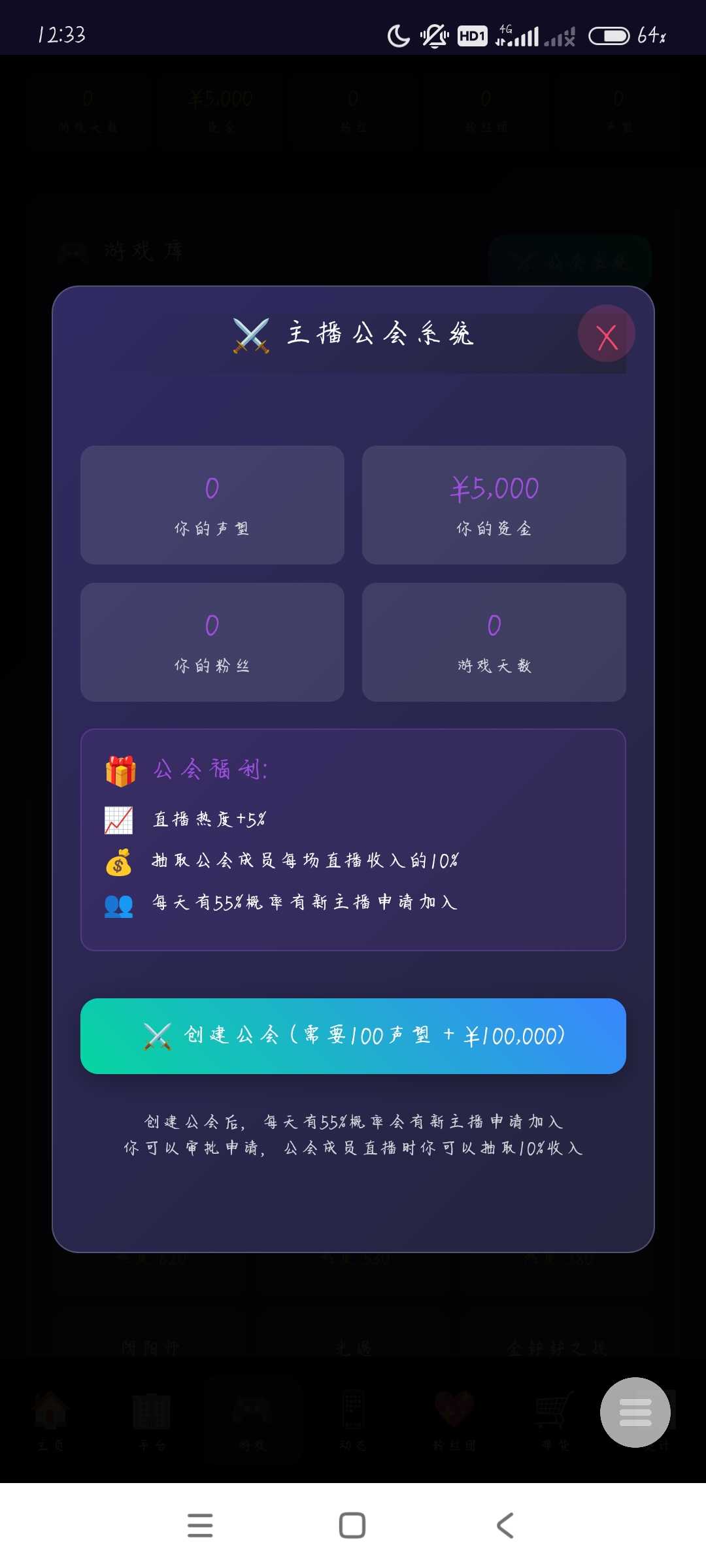Go back using the system back button
Image resolution: width=706 pixels, height=1568 pixels.
[x=505, y=1526]
